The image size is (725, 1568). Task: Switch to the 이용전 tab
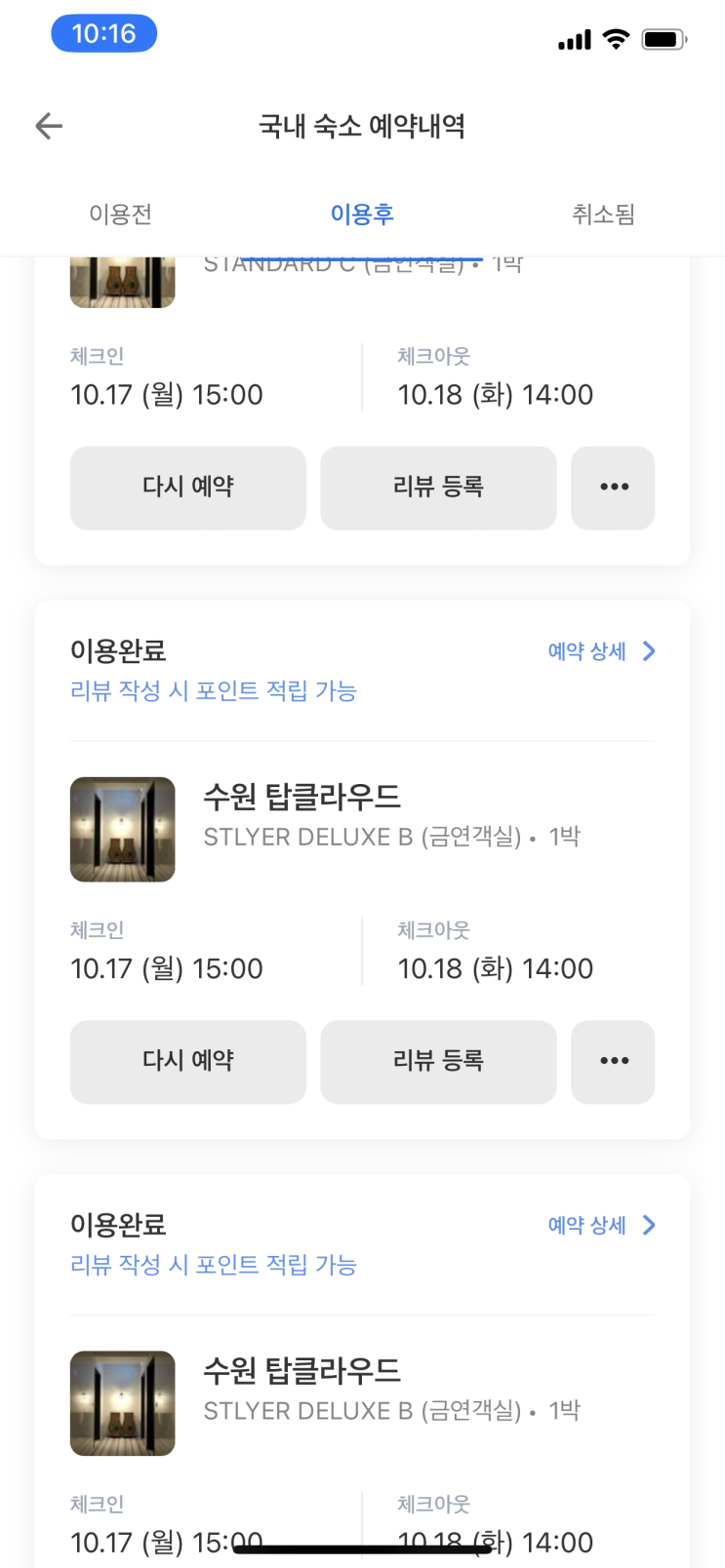click(x=121, y=214)
